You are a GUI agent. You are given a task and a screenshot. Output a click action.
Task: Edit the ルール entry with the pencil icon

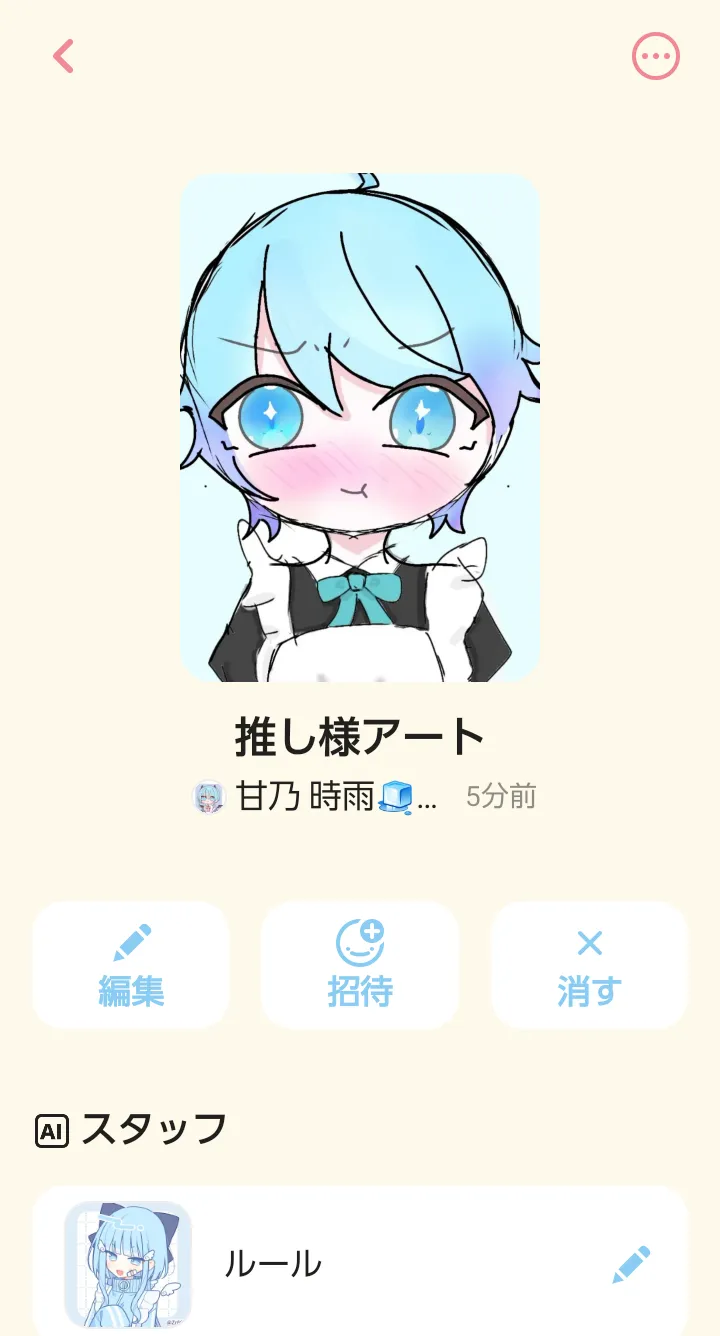pyautogui.click(x=631, y=1264)
